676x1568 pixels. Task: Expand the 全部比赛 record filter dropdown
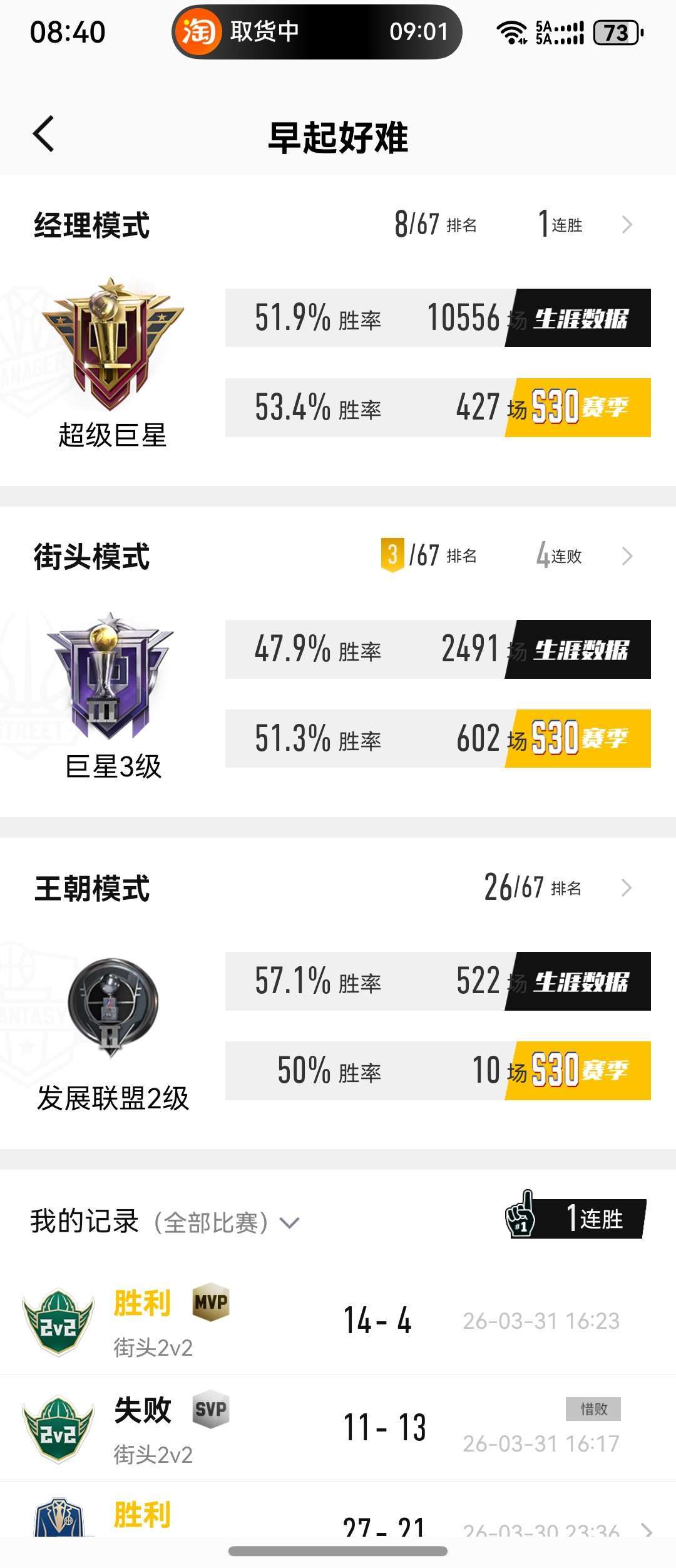(x=289, y=1222)
